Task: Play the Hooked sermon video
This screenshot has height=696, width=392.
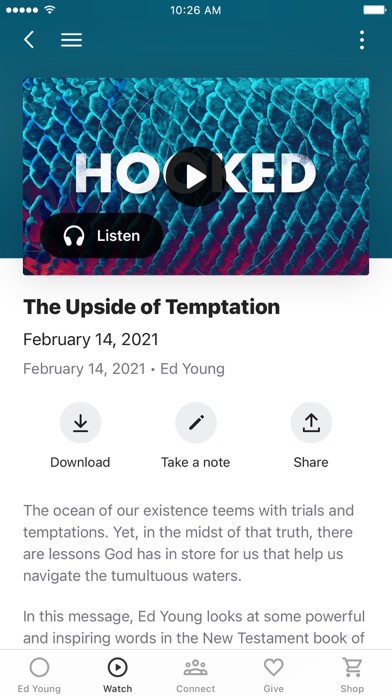Action: click(196, 177)
